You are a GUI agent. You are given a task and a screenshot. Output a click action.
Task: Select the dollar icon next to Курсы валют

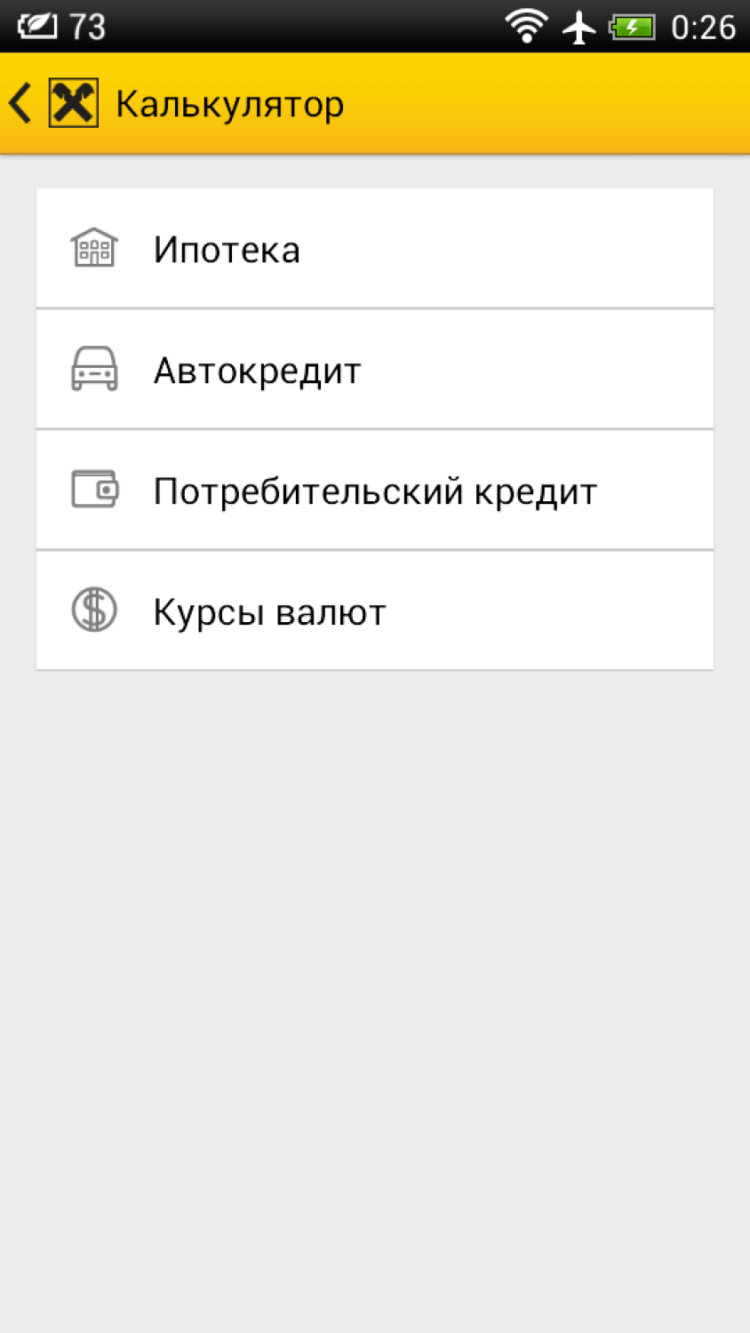pyautogui.click(x=93, y=610)
